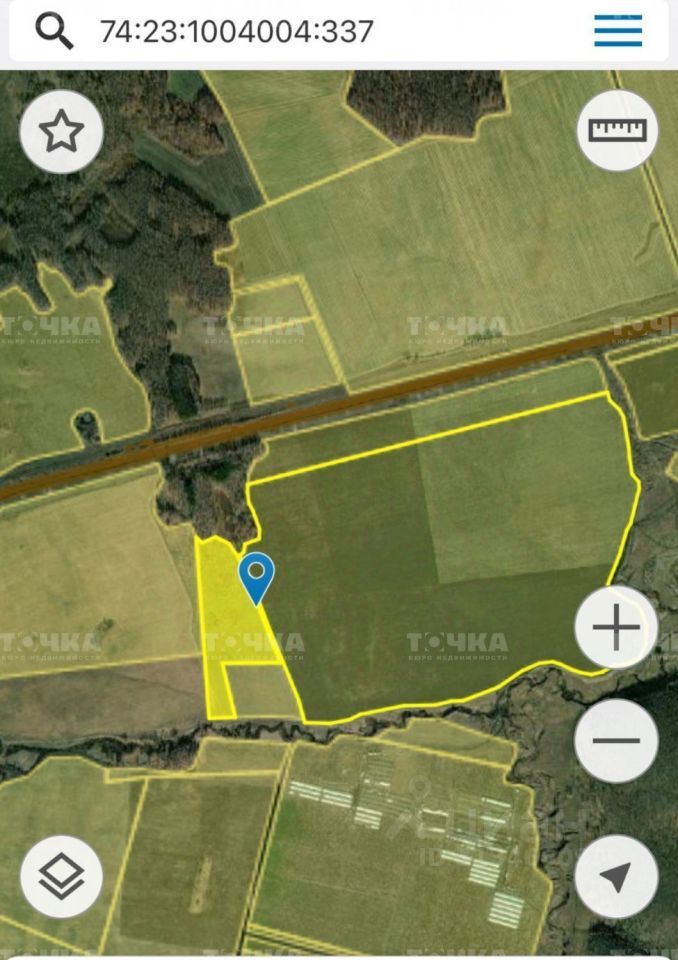Open the hamburger menu

point(618,31)
